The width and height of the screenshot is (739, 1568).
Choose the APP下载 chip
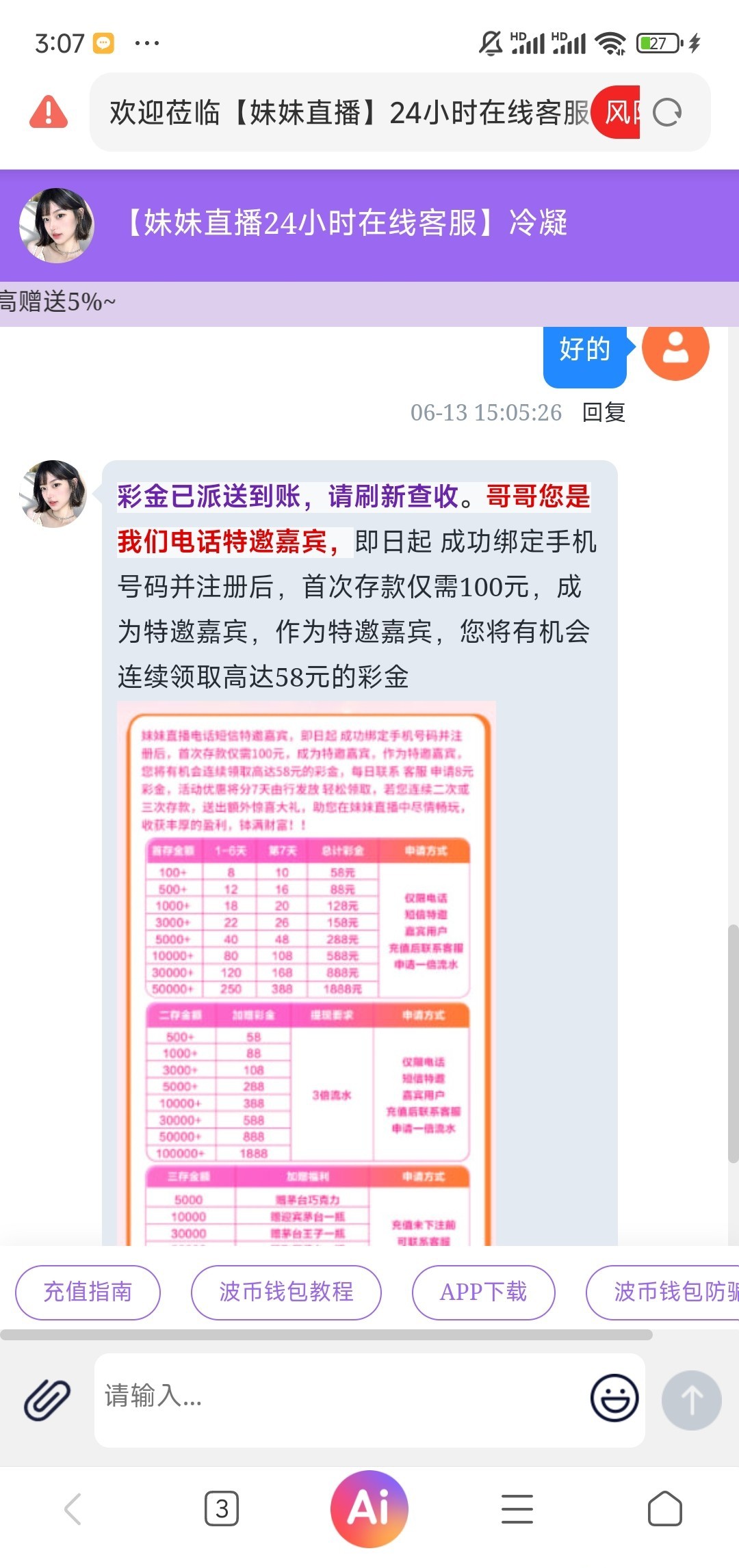[483, 1292]
